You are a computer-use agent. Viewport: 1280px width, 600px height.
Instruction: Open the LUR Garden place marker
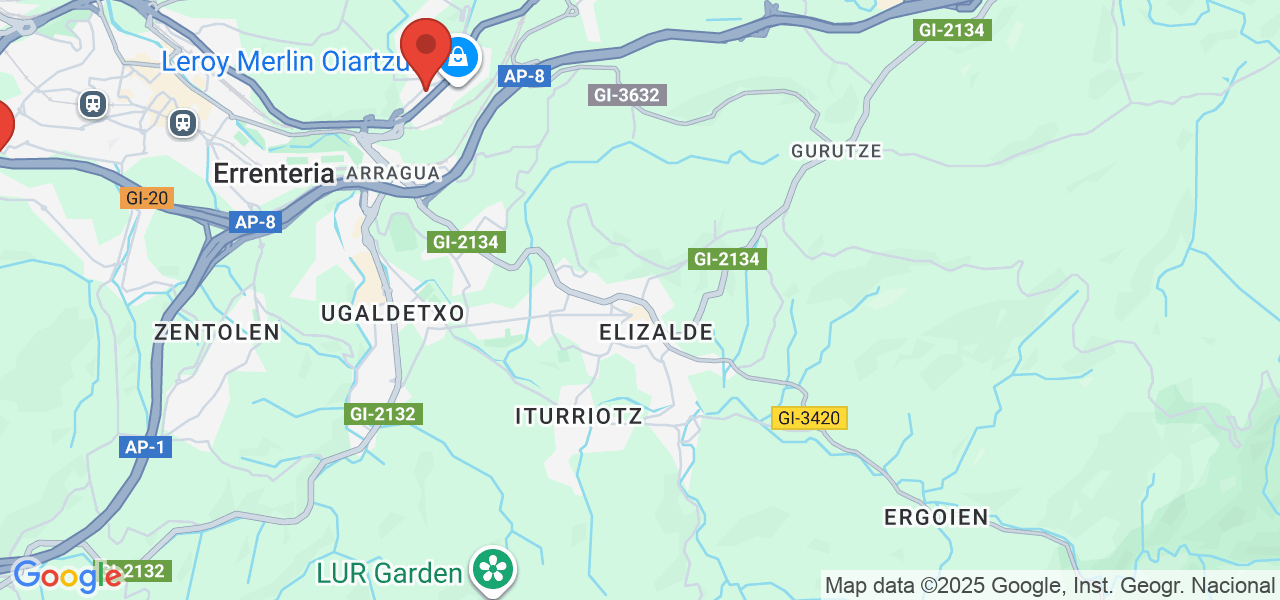point(493,570)
